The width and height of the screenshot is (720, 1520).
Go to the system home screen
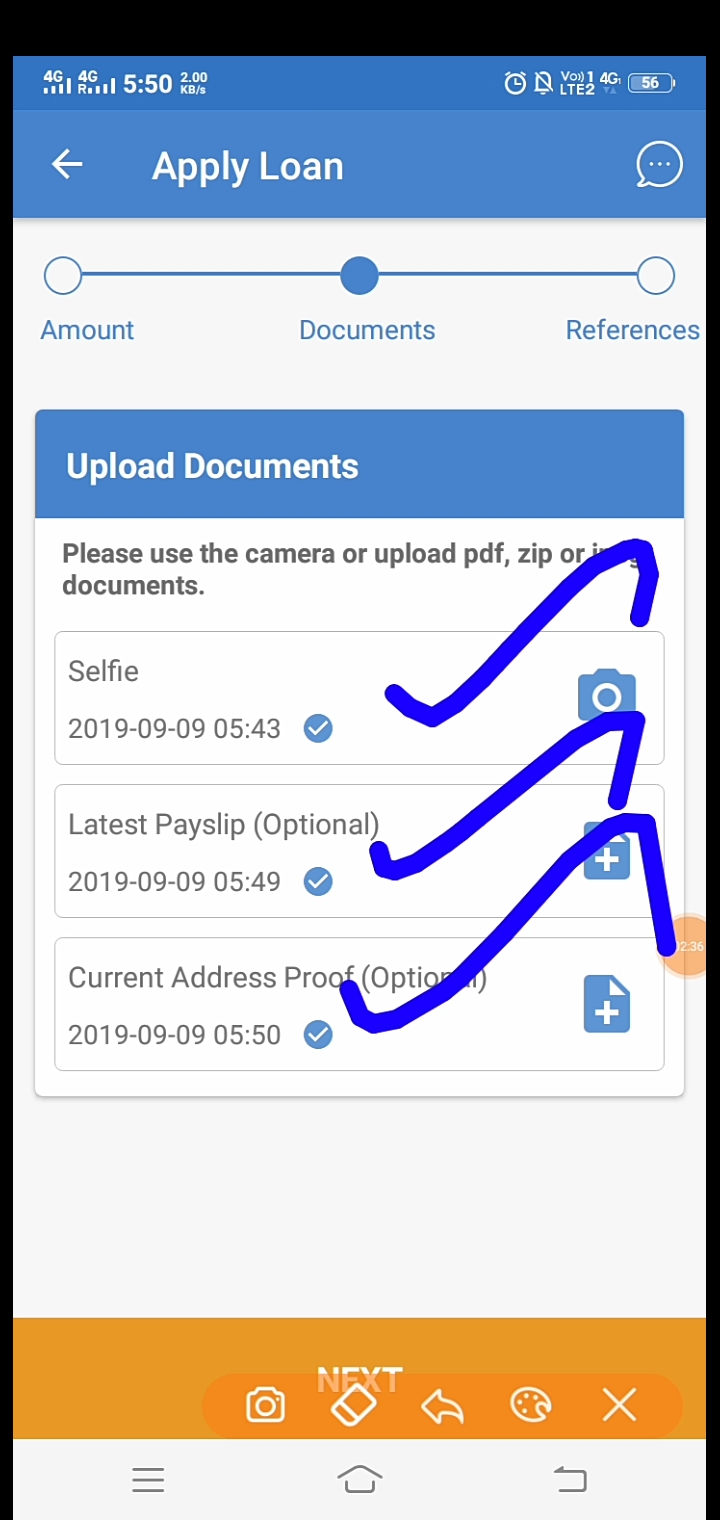360,1479
